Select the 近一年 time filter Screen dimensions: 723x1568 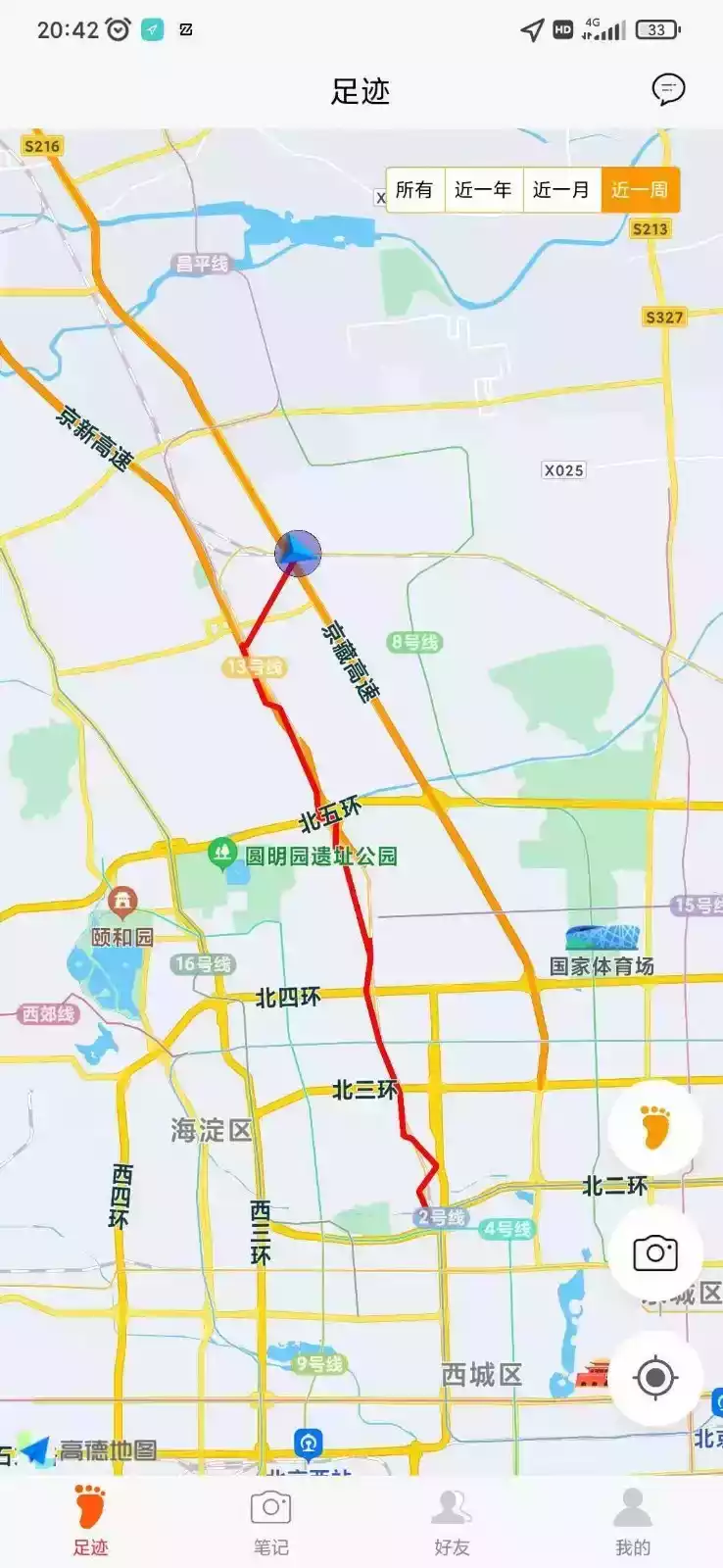[485, 190]
